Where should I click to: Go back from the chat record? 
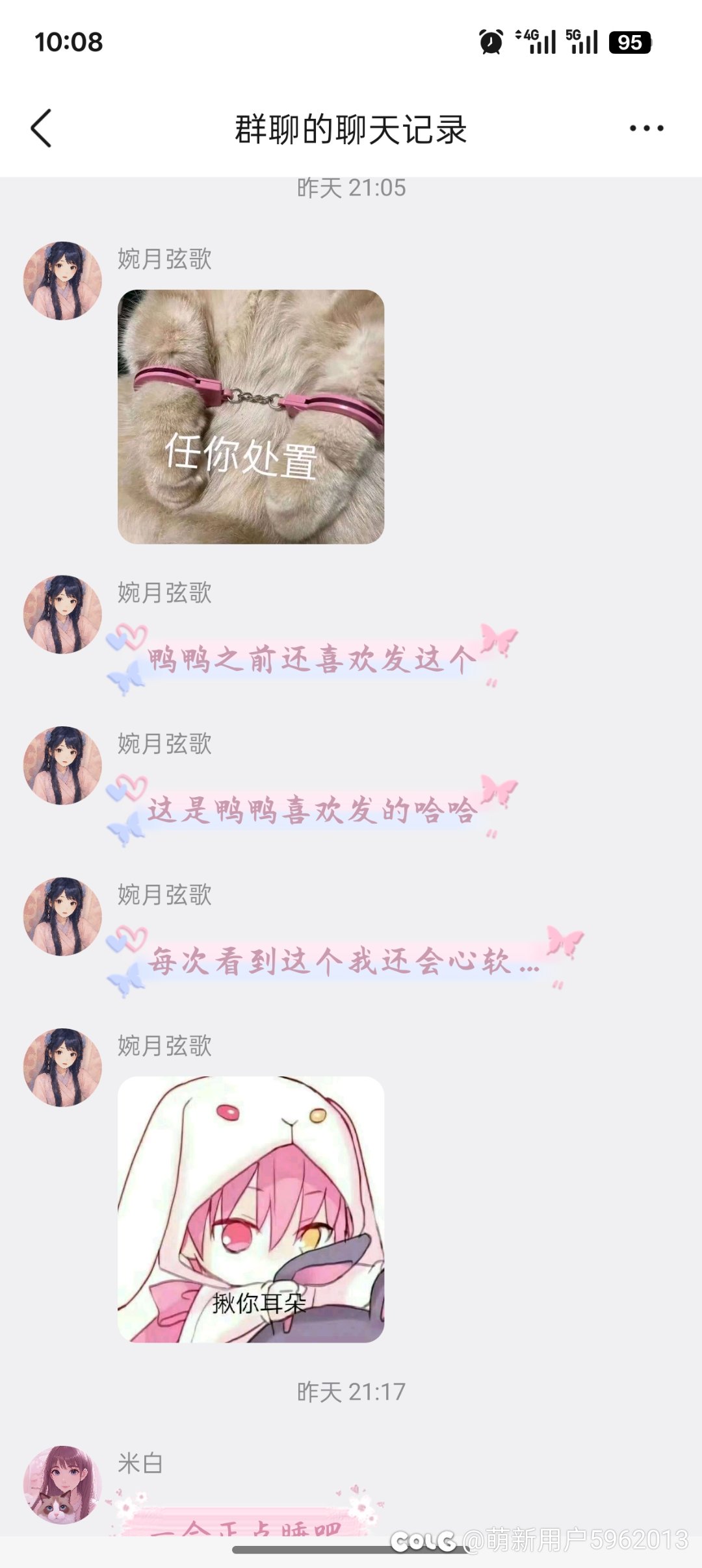point(42,129)
